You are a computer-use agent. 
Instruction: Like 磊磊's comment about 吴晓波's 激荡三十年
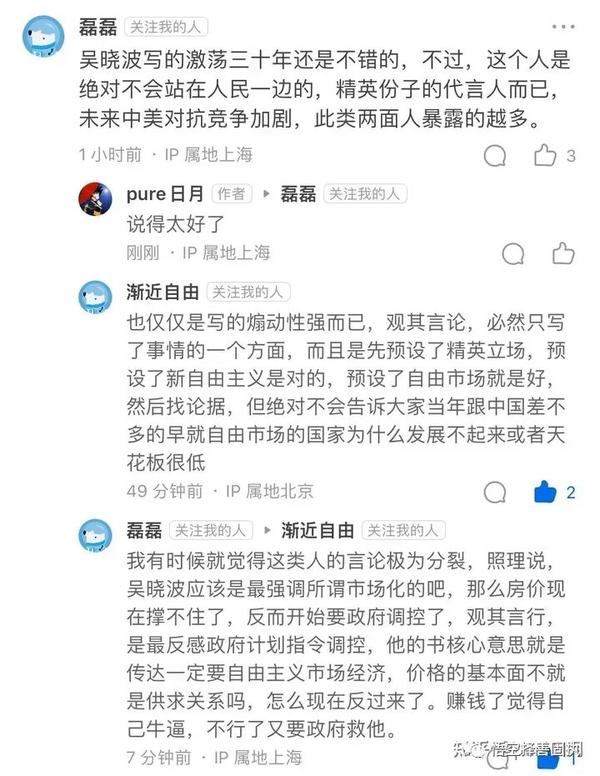[545, 155]
